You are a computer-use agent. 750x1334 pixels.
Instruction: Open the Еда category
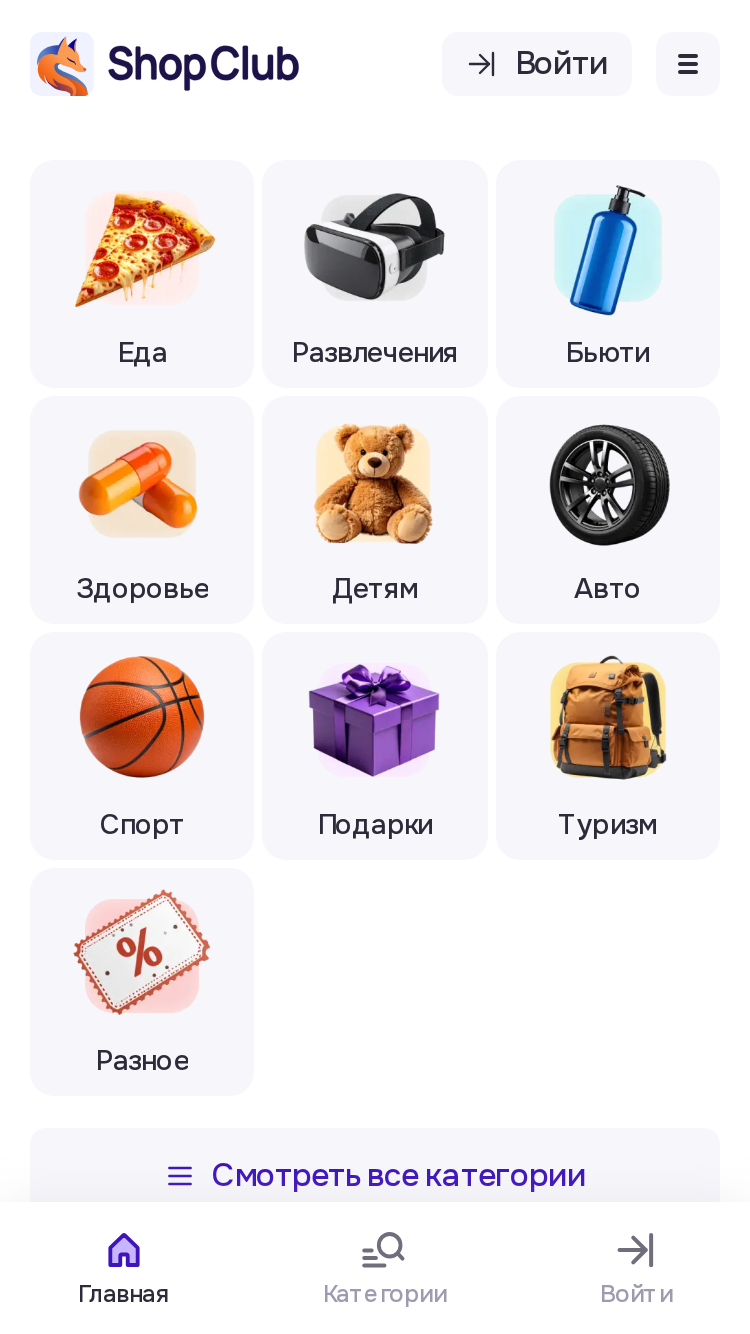coord(142,274)
